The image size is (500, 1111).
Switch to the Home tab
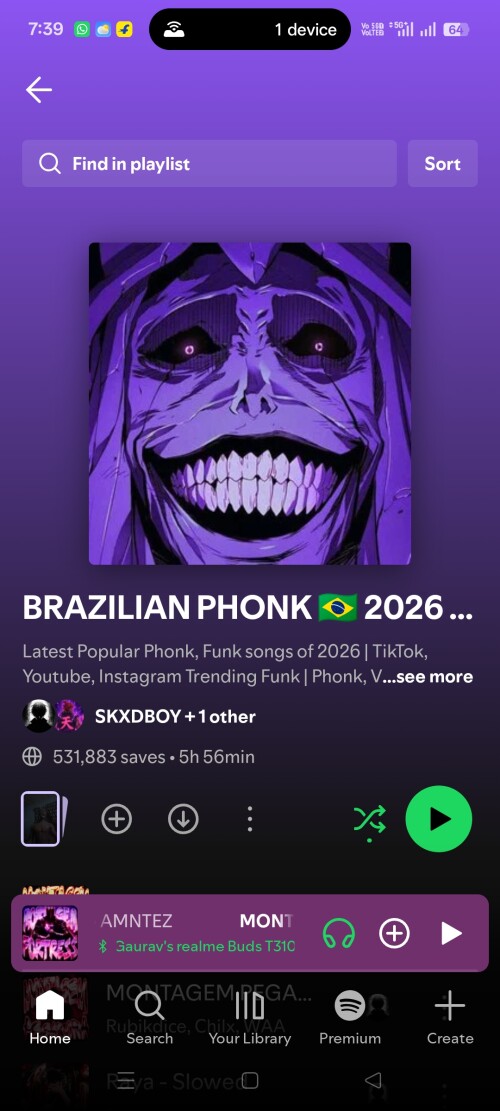click(50, 1017)
